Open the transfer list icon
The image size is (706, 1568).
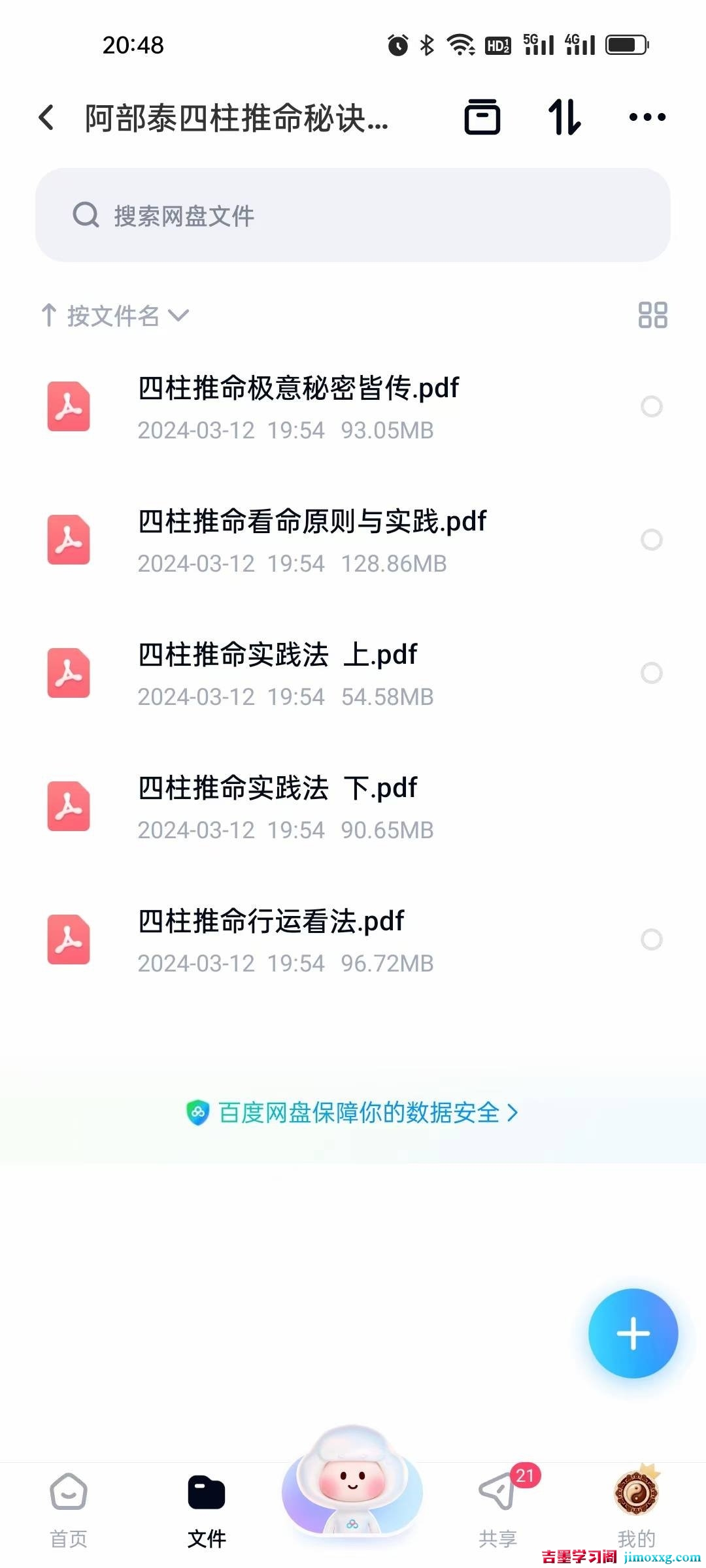pos(565,116)
